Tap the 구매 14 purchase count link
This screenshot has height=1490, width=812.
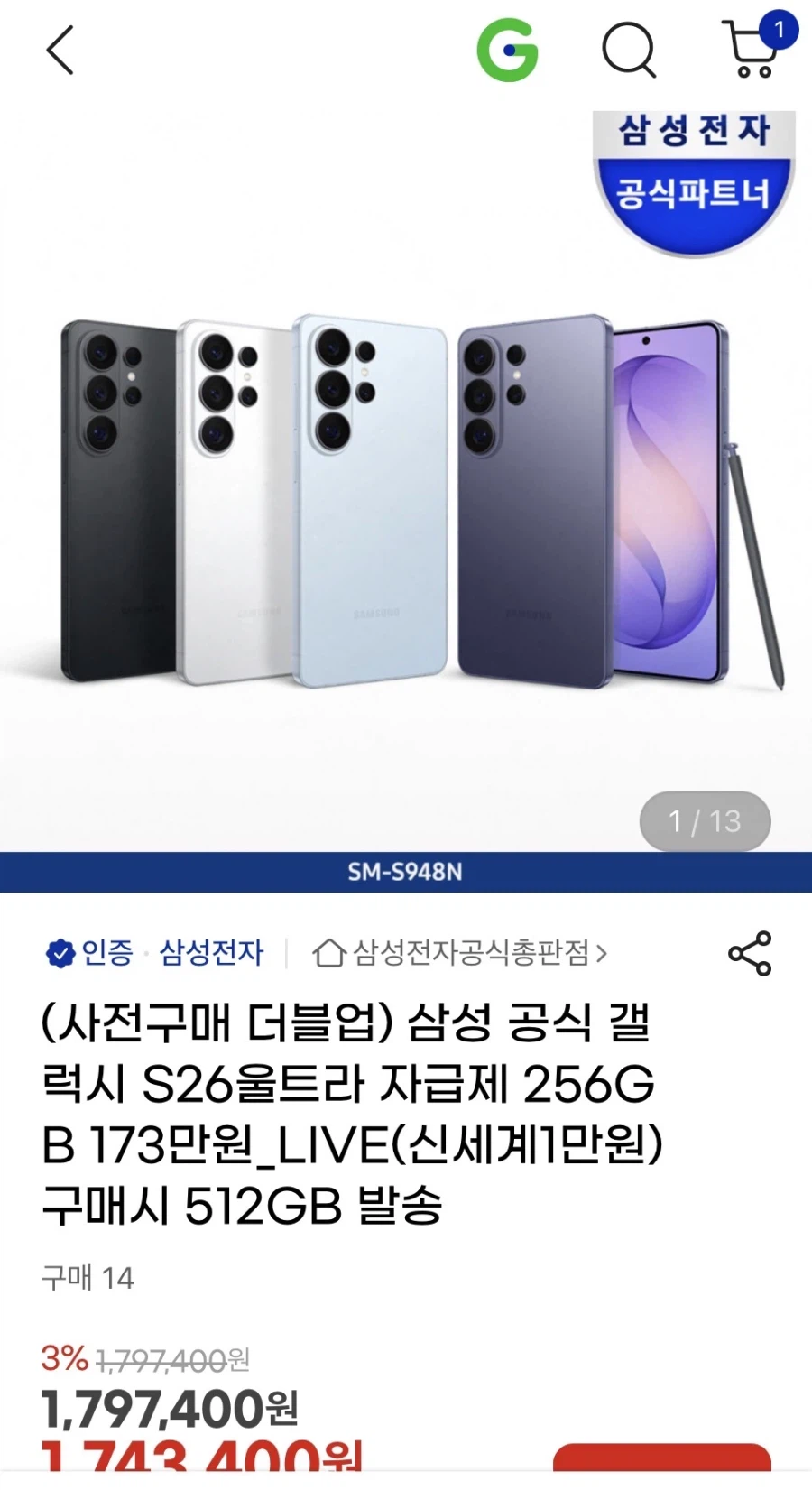coord(85,1275)
